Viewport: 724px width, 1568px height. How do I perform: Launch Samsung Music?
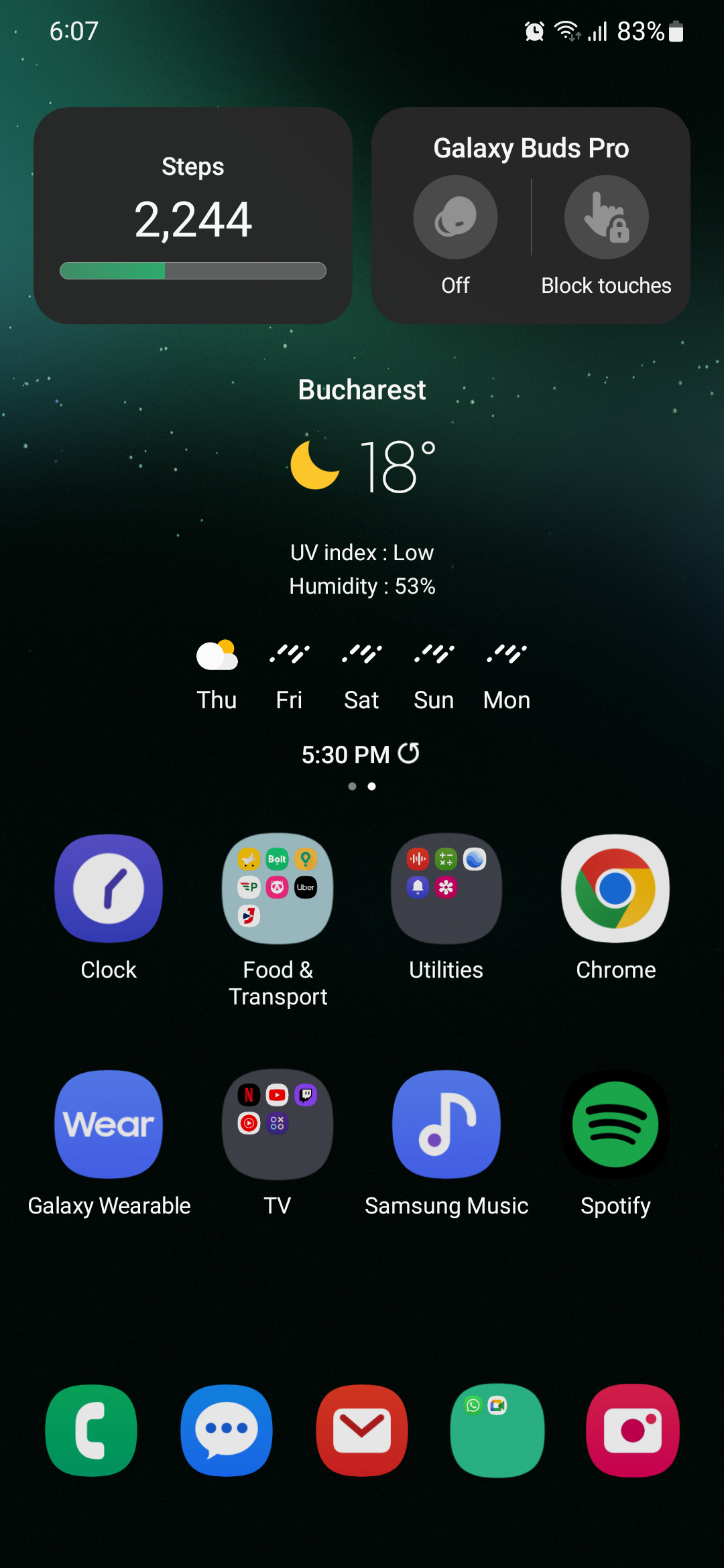(x=446, y=1124)
